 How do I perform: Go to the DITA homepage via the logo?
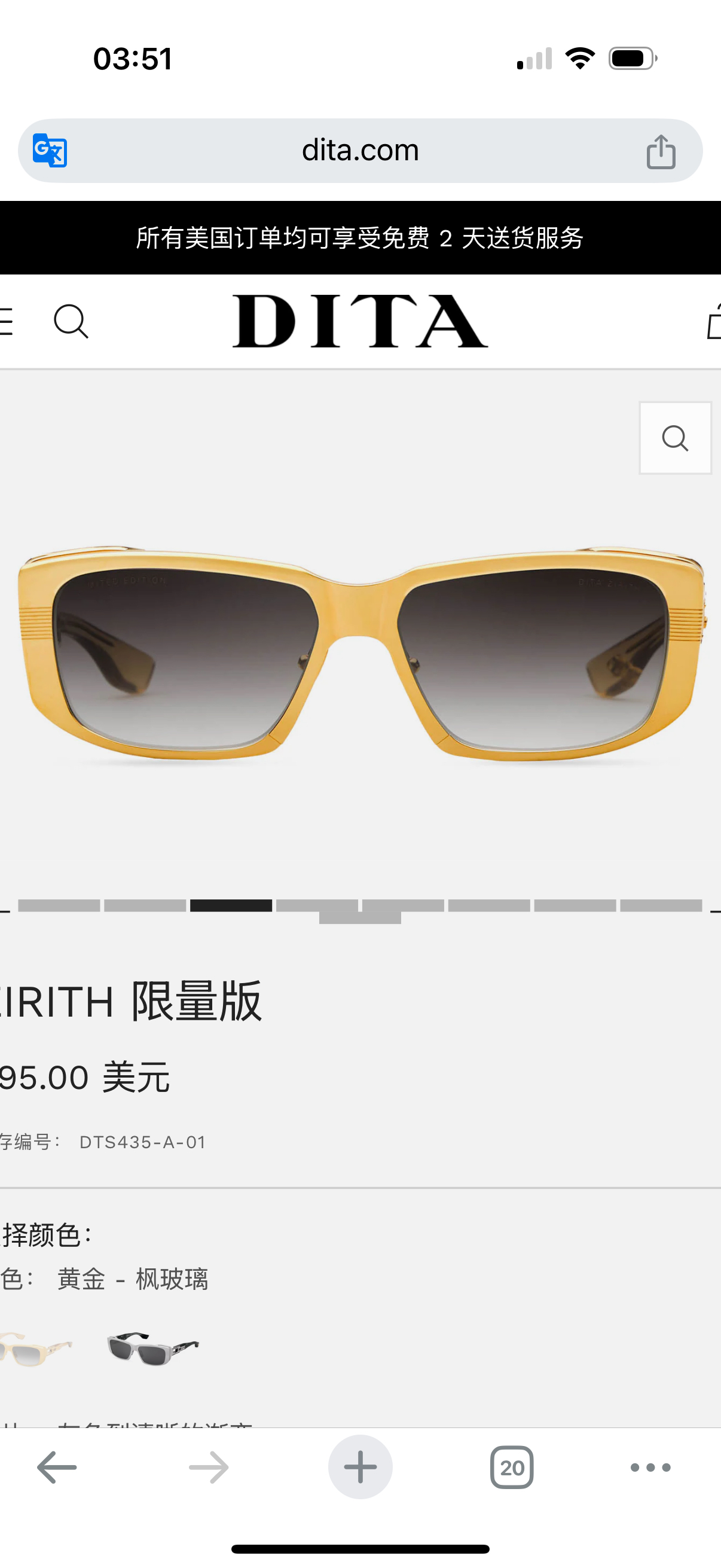click(x=360, y=321)
